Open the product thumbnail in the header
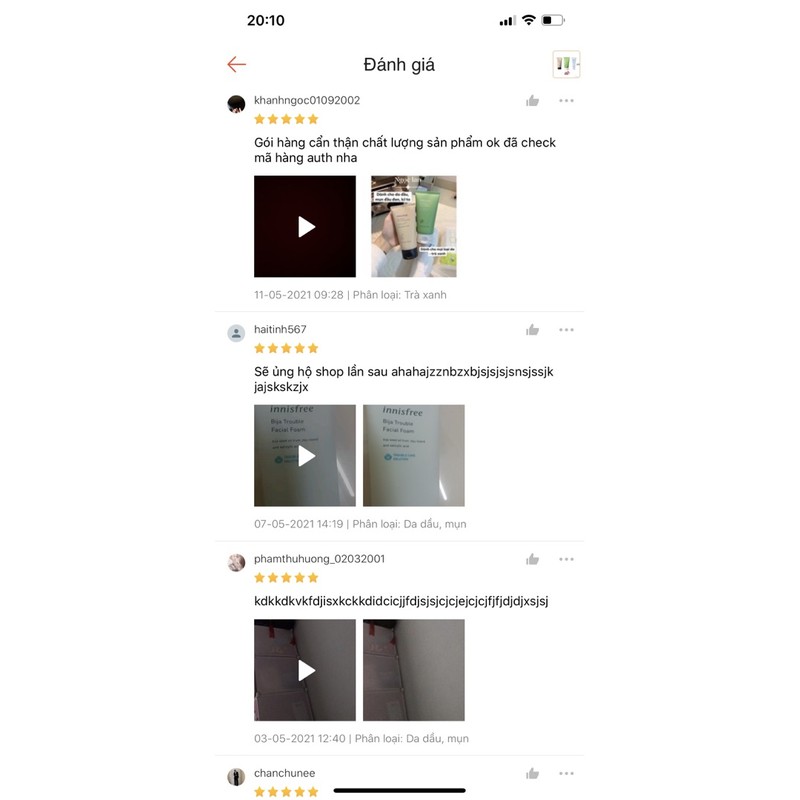Image resolution: width=800 pixels, height=800 pixels. tap(566, 65)
